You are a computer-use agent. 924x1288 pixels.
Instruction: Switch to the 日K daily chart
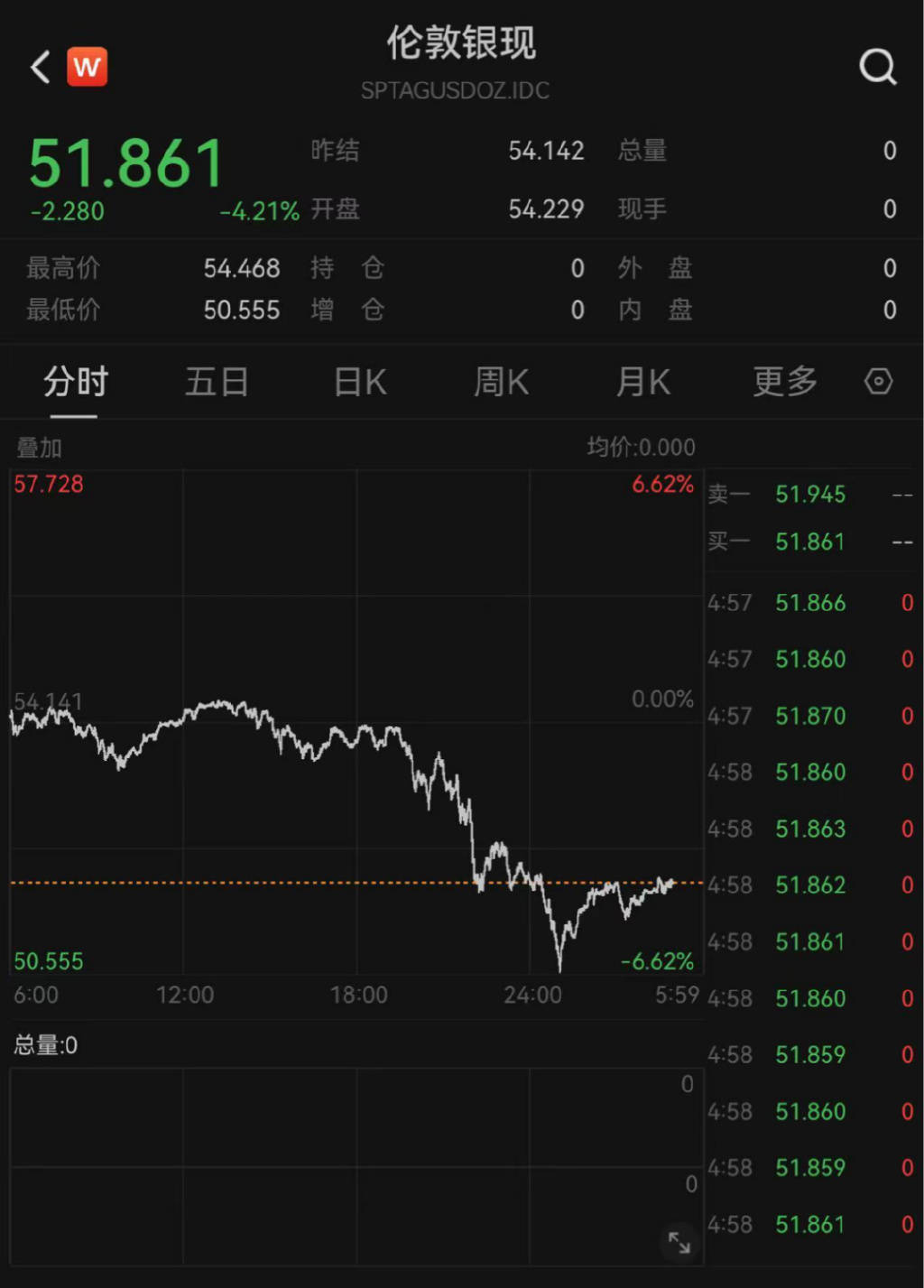point(360,382)
